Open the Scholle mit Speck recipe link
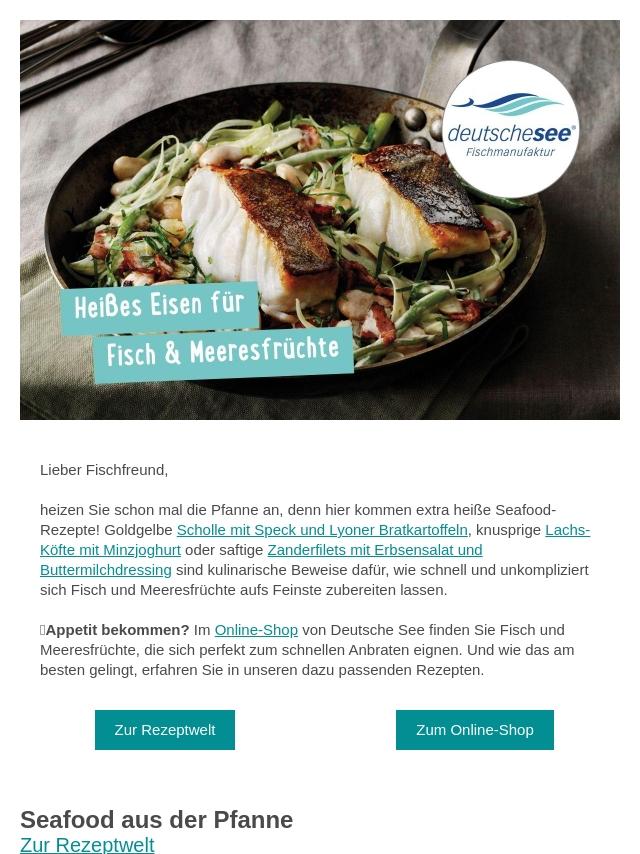 (x=321, y=530)
